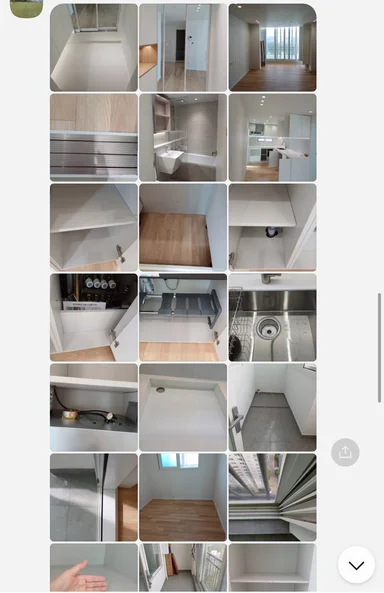Screen dimensions: 384x593
Task: View the folding gray dish rack photo
Action: click(x=183, y=317)
